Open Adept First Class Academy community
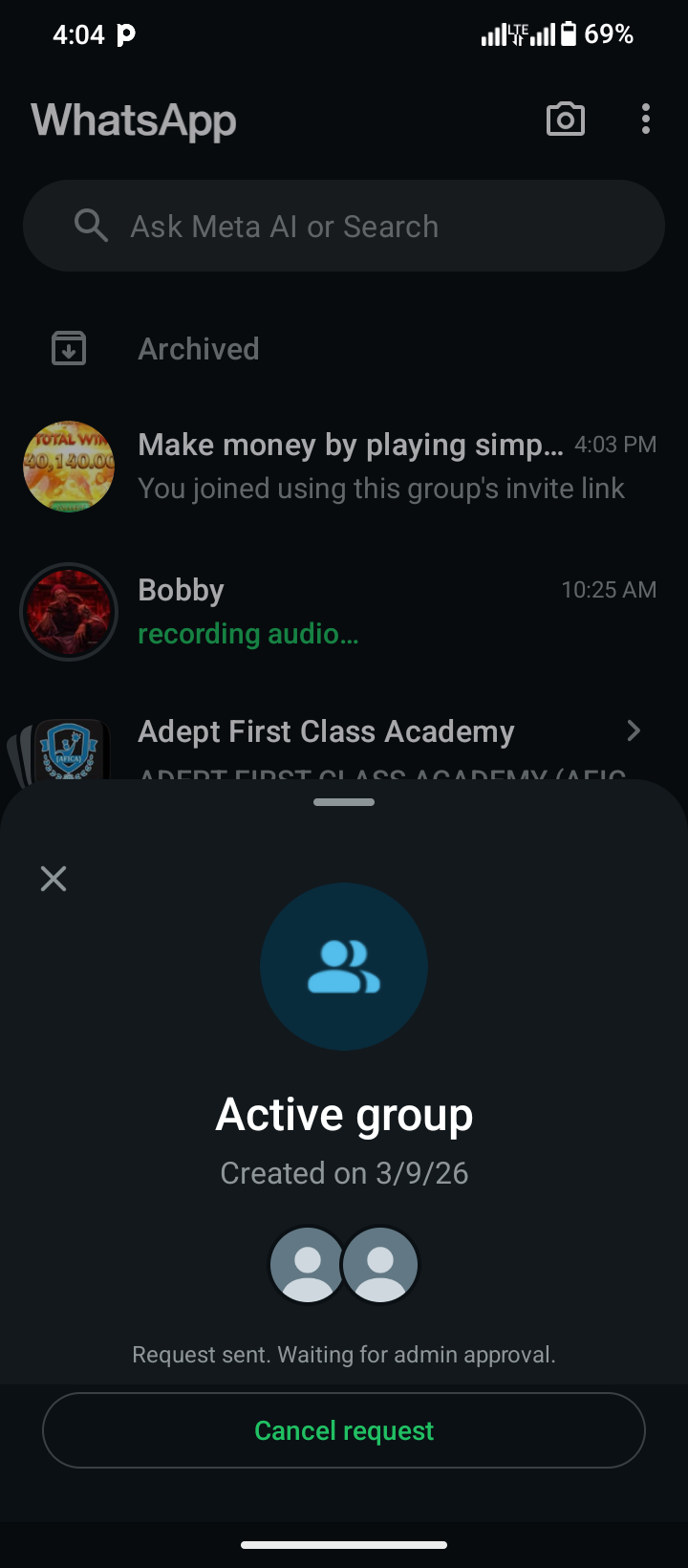This screenshot has height=1568, width=688. (344, 734)
